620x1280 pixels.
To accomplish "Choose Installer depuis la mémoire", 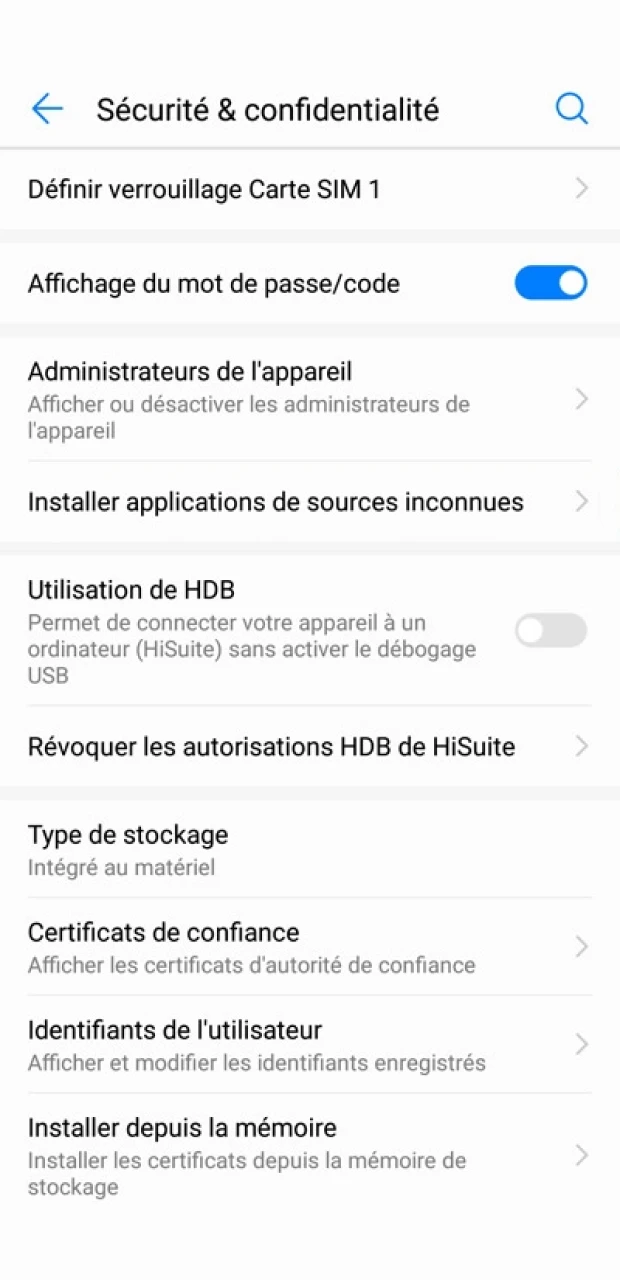I will click(x=310, y=1156).
